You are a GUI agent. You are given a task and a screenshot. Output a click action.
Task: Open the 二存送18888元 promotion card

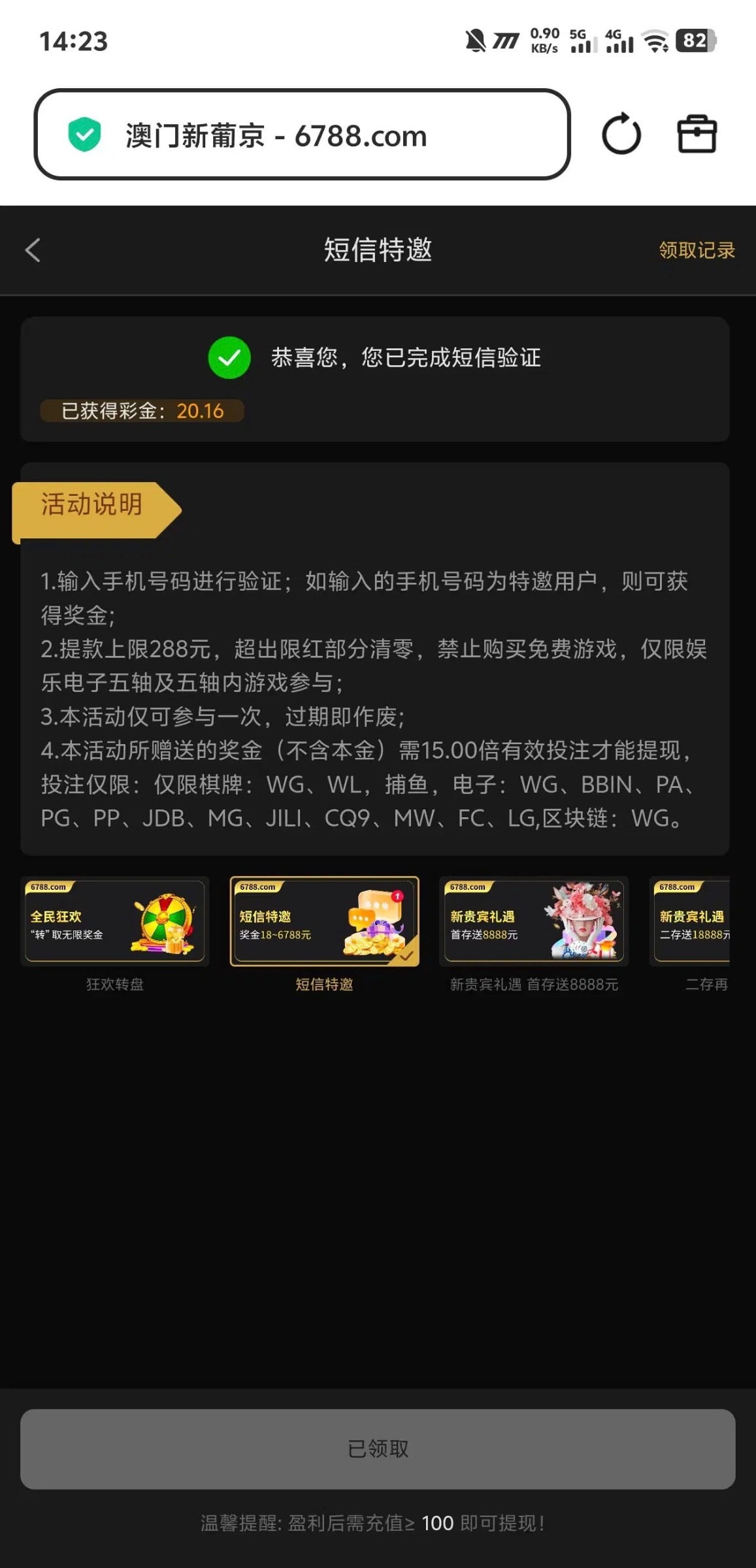coord(691,921)
